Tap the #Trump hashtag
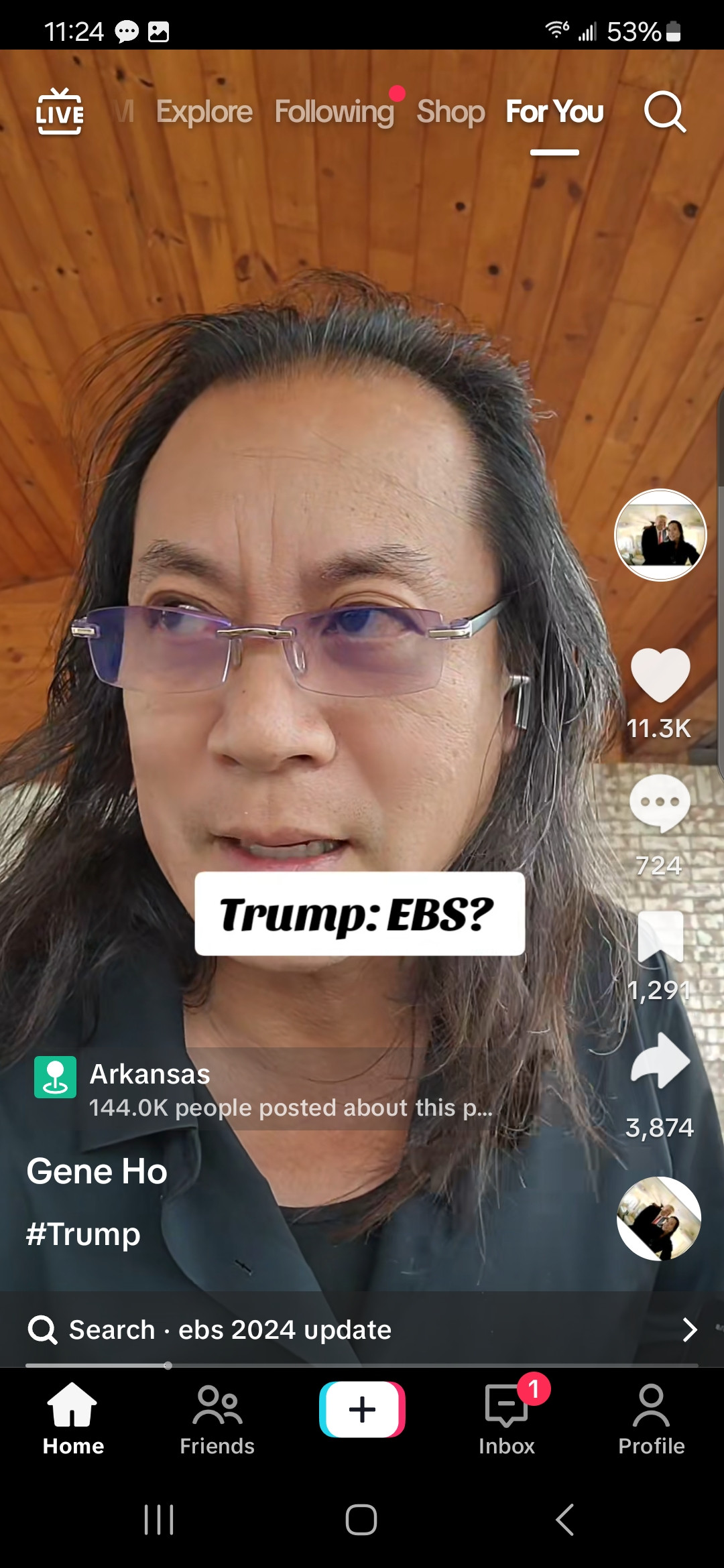This screenshot has width=724, height=1568. 83,1234
